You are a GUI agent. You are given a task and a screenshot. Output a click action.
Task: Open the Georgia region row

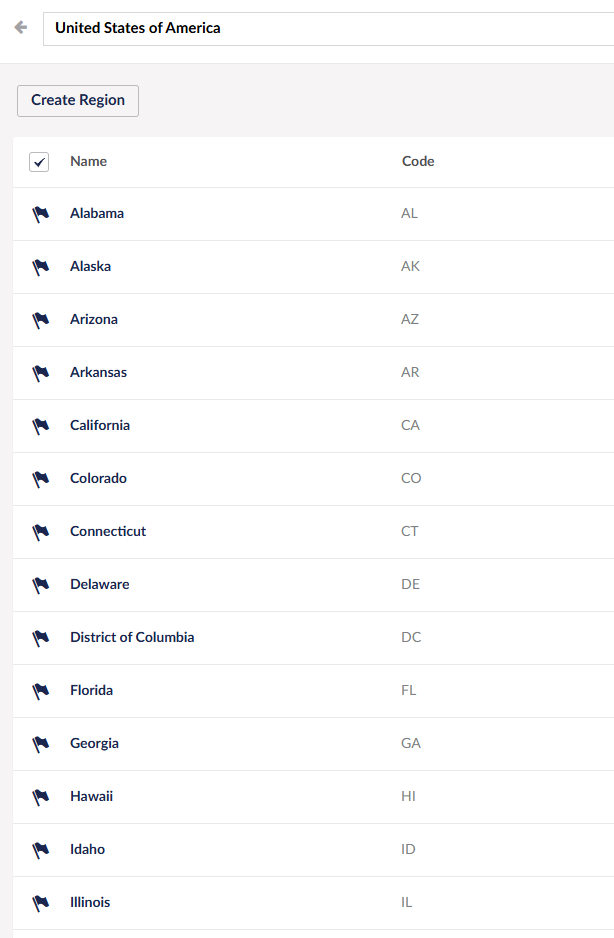pos(94,743)
